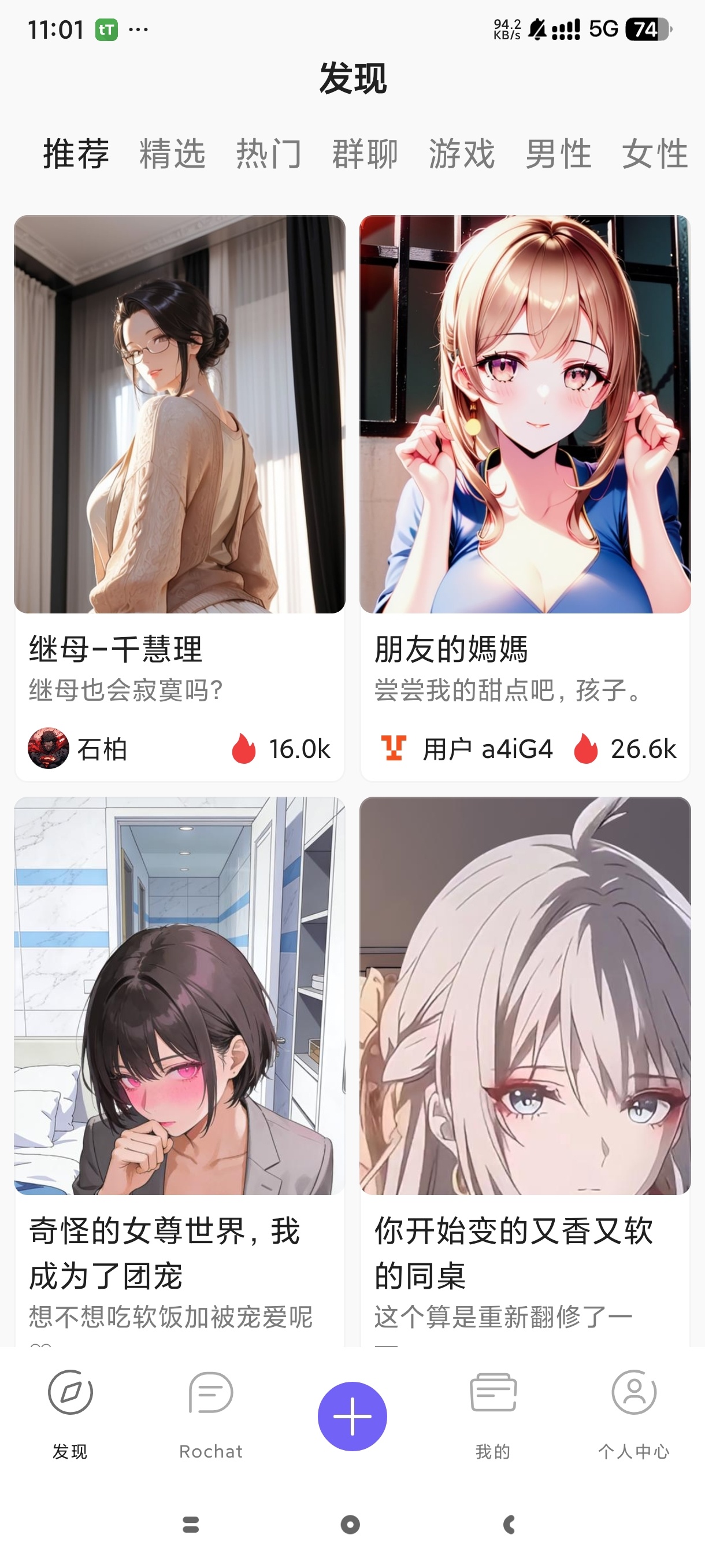Viewport: 705px width, 1568px height.
Task: Switch to the 男性 tab
Action: coord(558,153)
